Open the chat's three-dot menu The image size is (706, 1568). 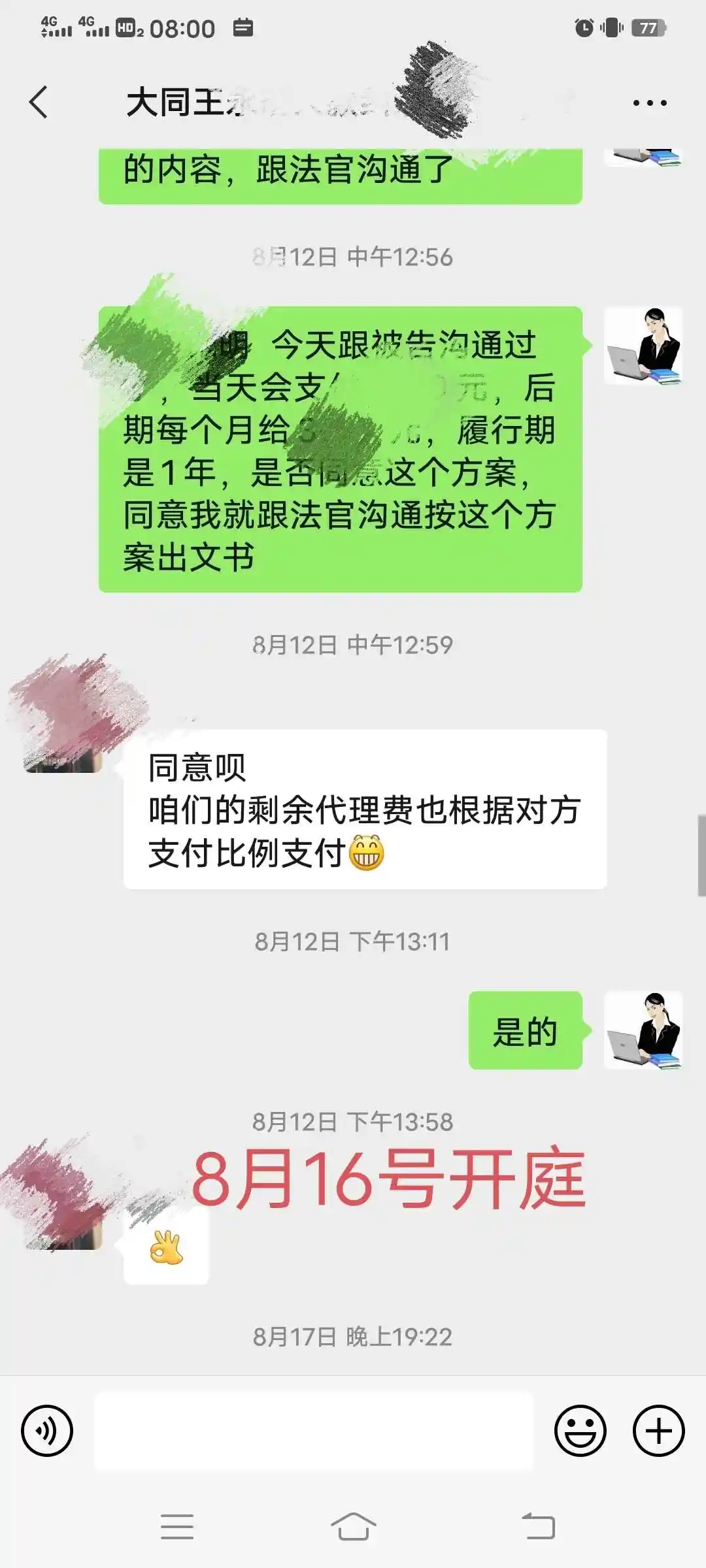tap(650, 103)
